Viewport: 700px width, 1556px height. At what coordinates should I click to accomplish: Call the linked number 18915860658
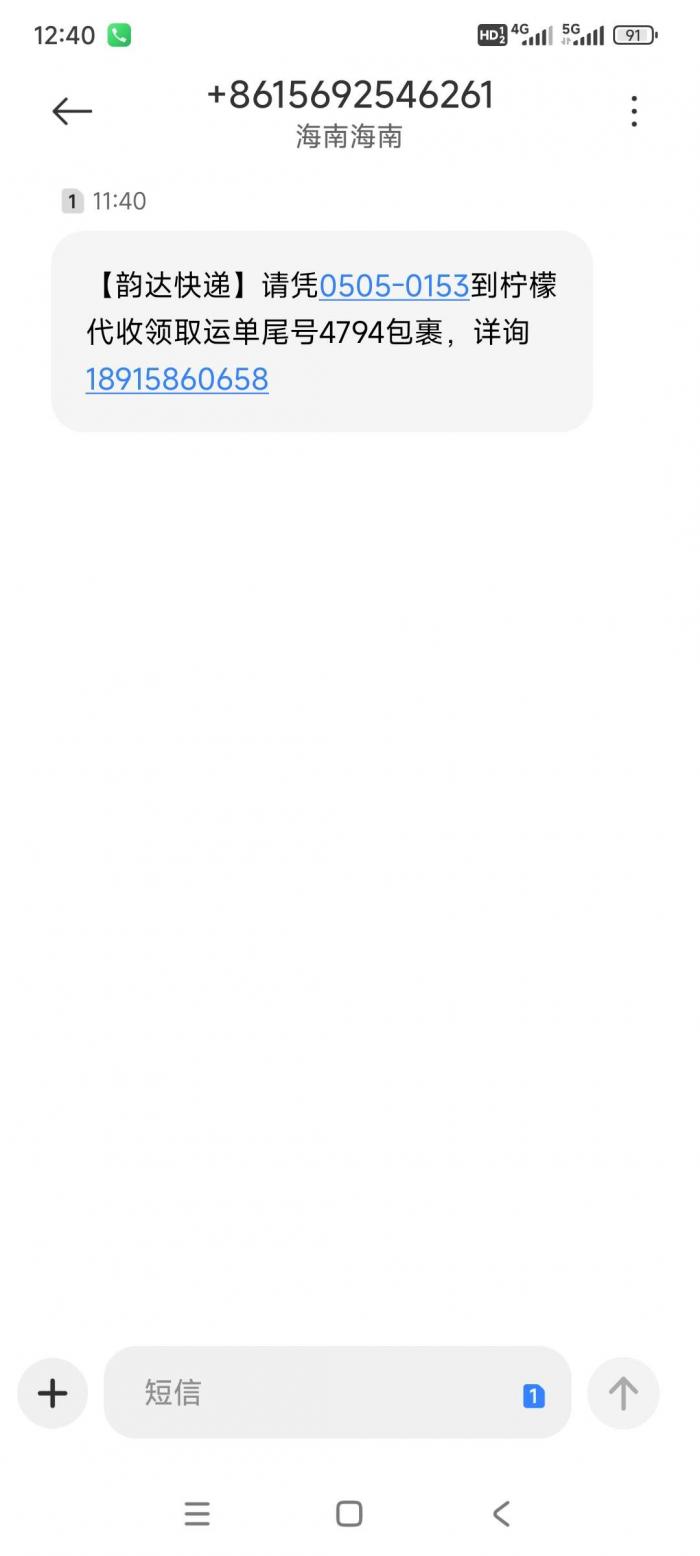[x=177, y=379]
